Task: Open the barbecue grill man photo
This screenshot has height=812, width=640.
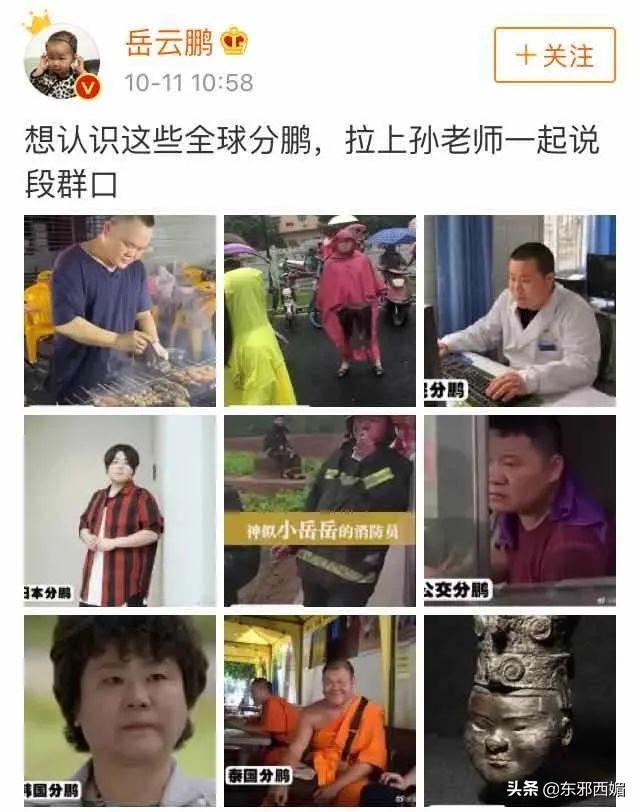Action: point(120,311)
